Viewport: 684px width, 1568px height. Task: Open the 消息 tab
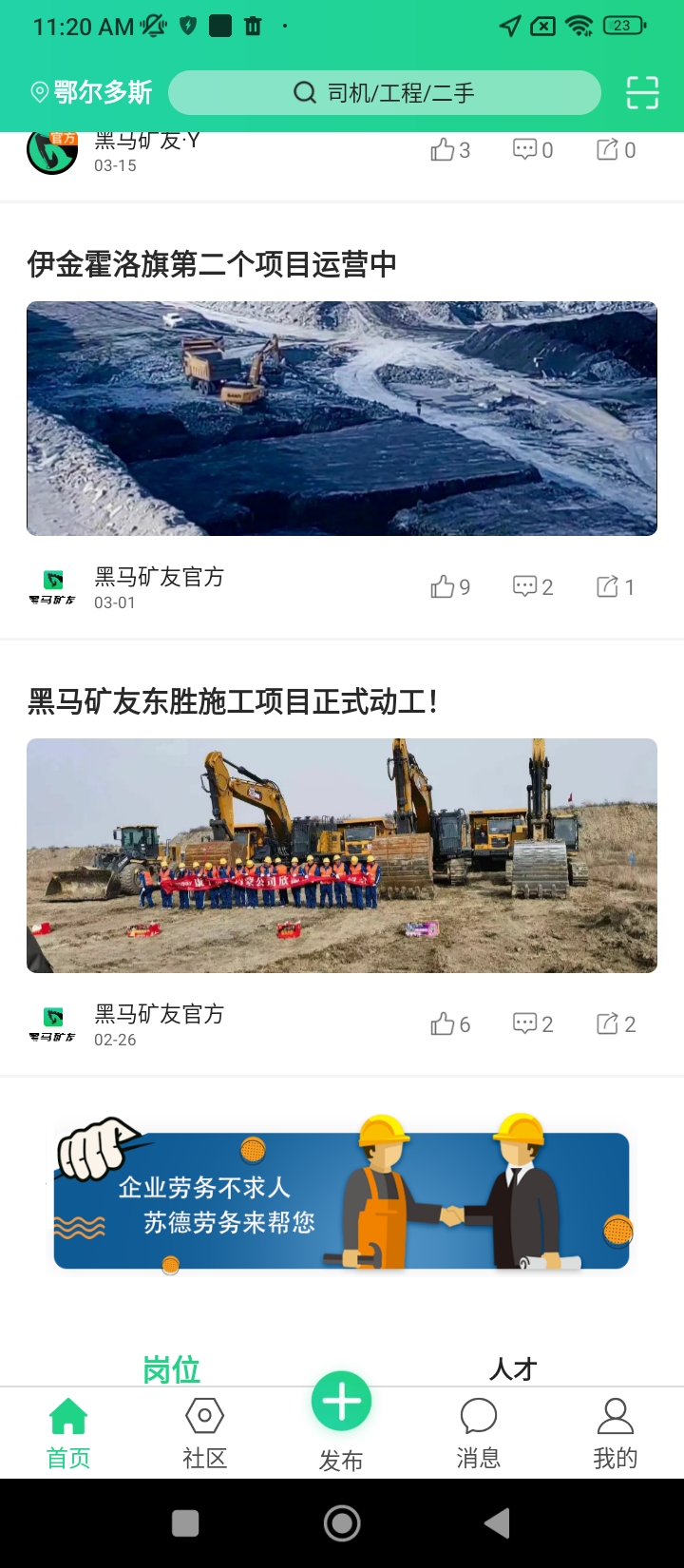479,1433
